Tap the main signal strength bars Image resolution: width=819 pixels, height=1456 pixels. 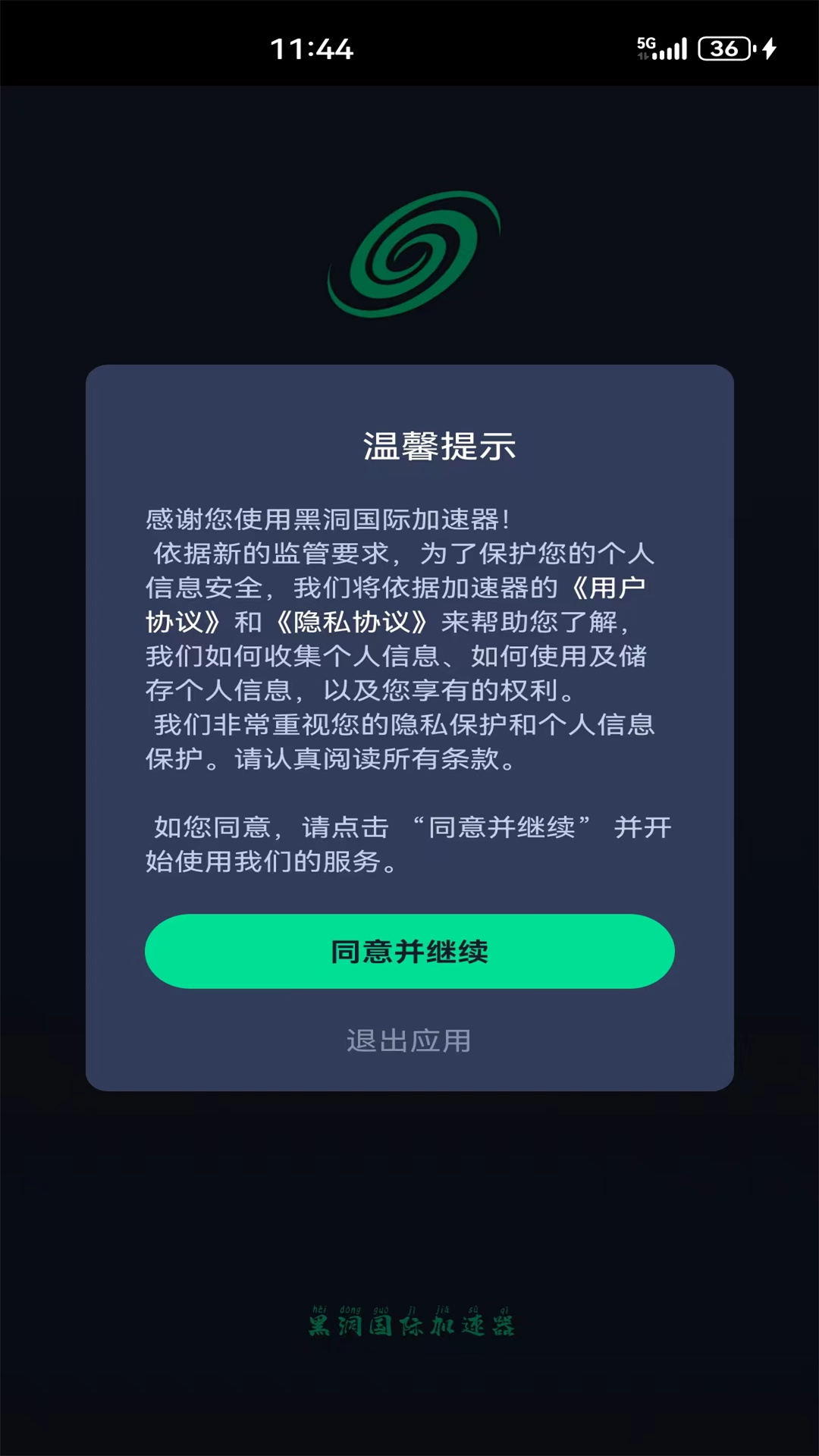click(x=670, y=49)
